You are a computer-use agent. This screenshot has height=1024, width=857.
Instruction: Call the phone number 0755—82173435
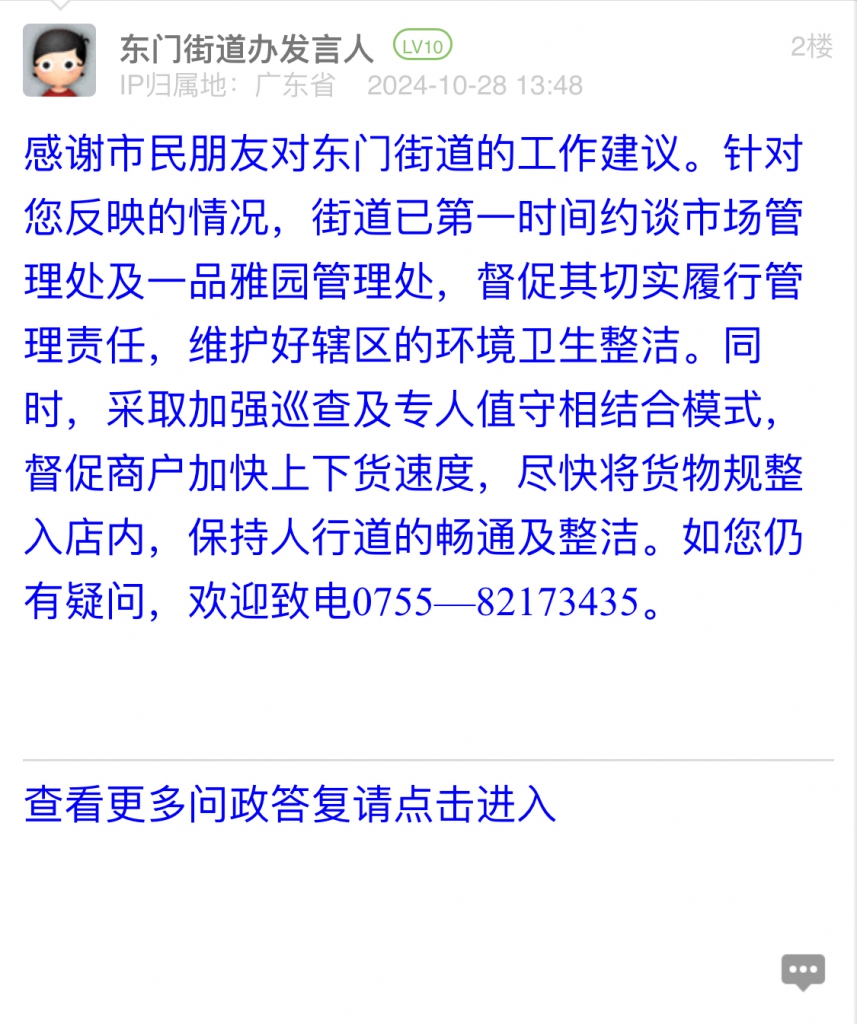click(x=495, y=601)
